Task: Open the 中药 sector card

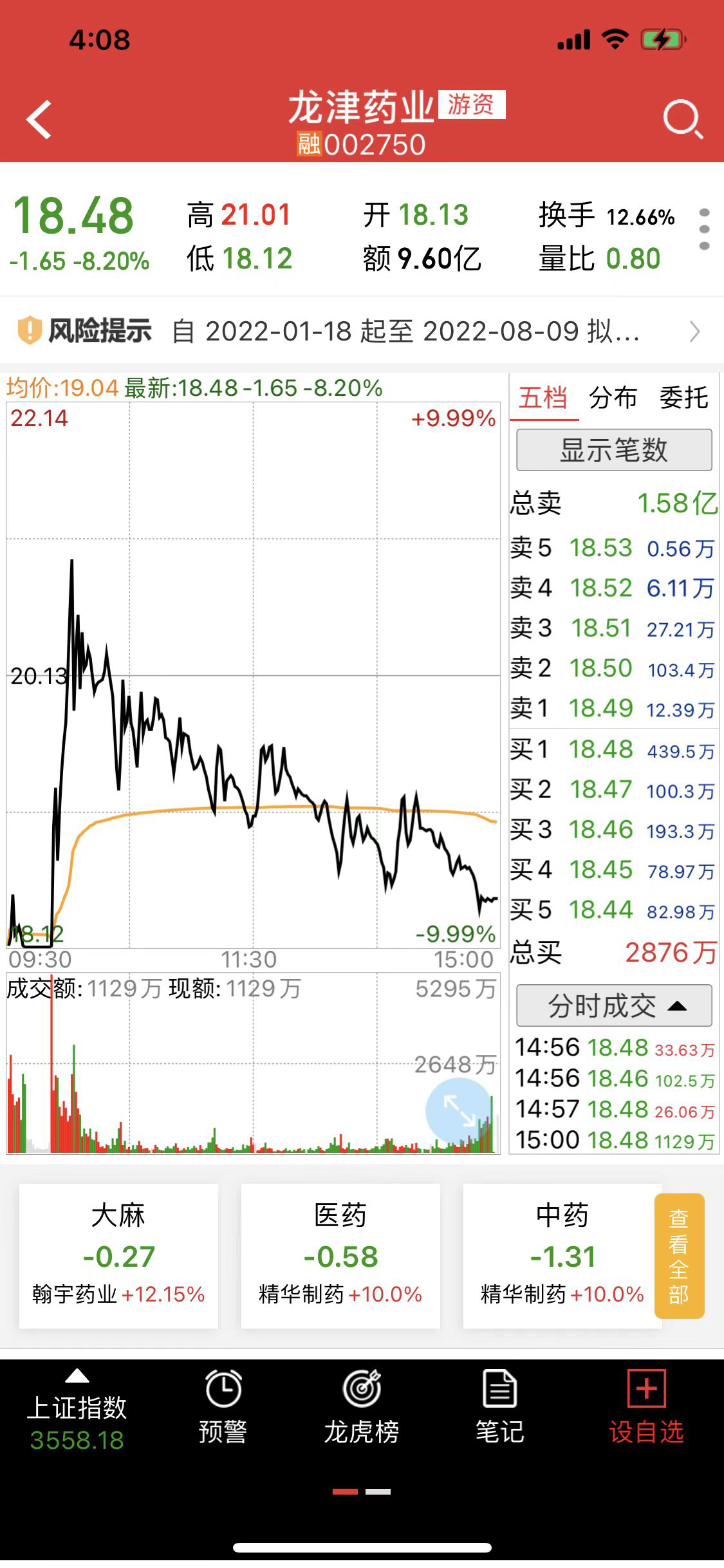Action: tap(562, 1255)
